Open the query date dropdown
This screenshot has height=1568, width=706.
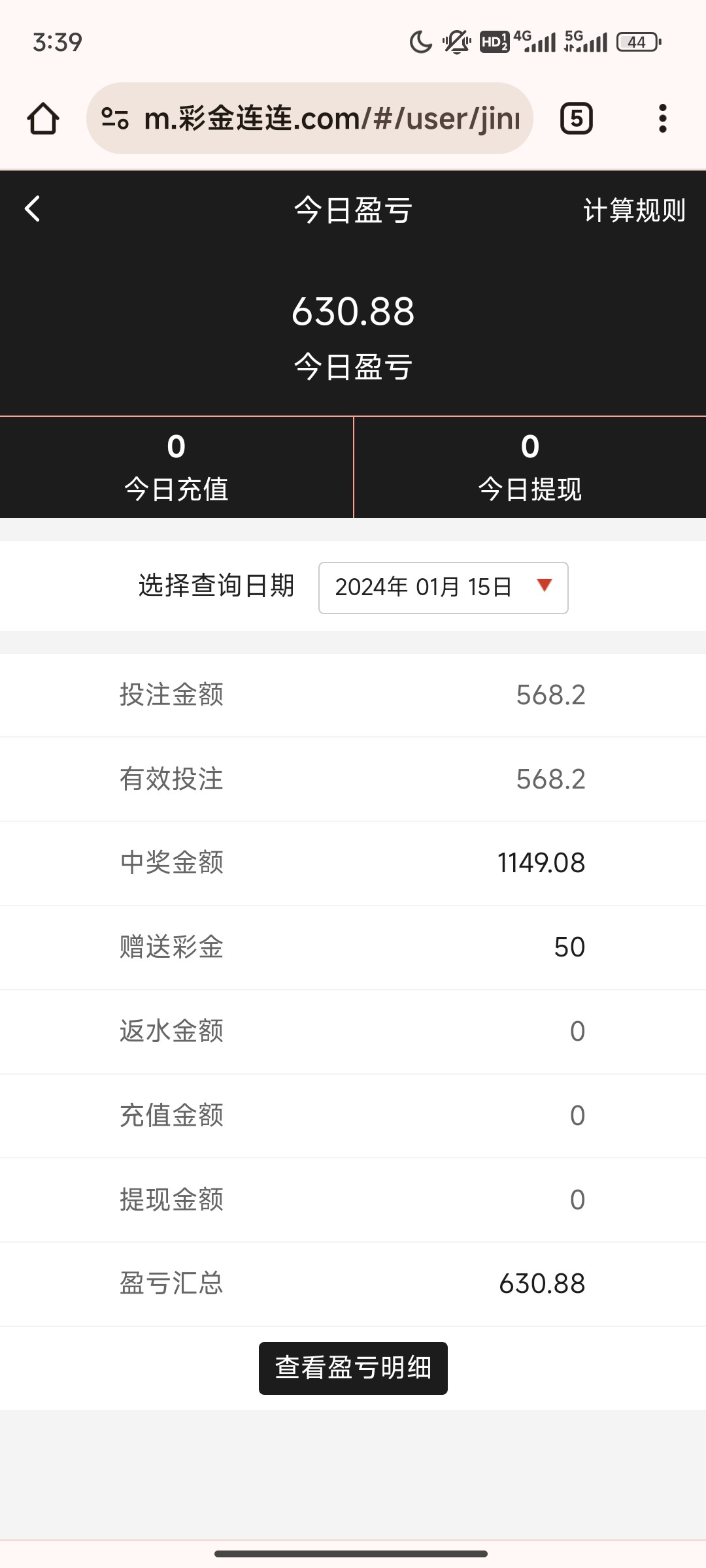coord(443,587)
